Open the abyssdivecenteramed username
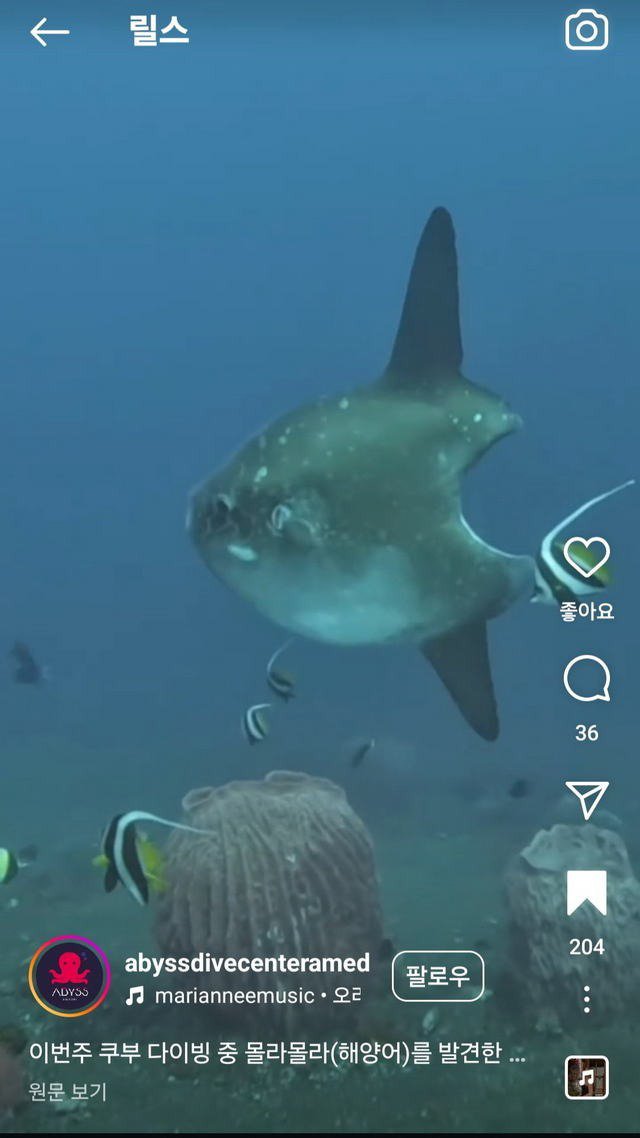Image resolution: width=640 pixels, height=1138 pixels. tap(247, 963)
